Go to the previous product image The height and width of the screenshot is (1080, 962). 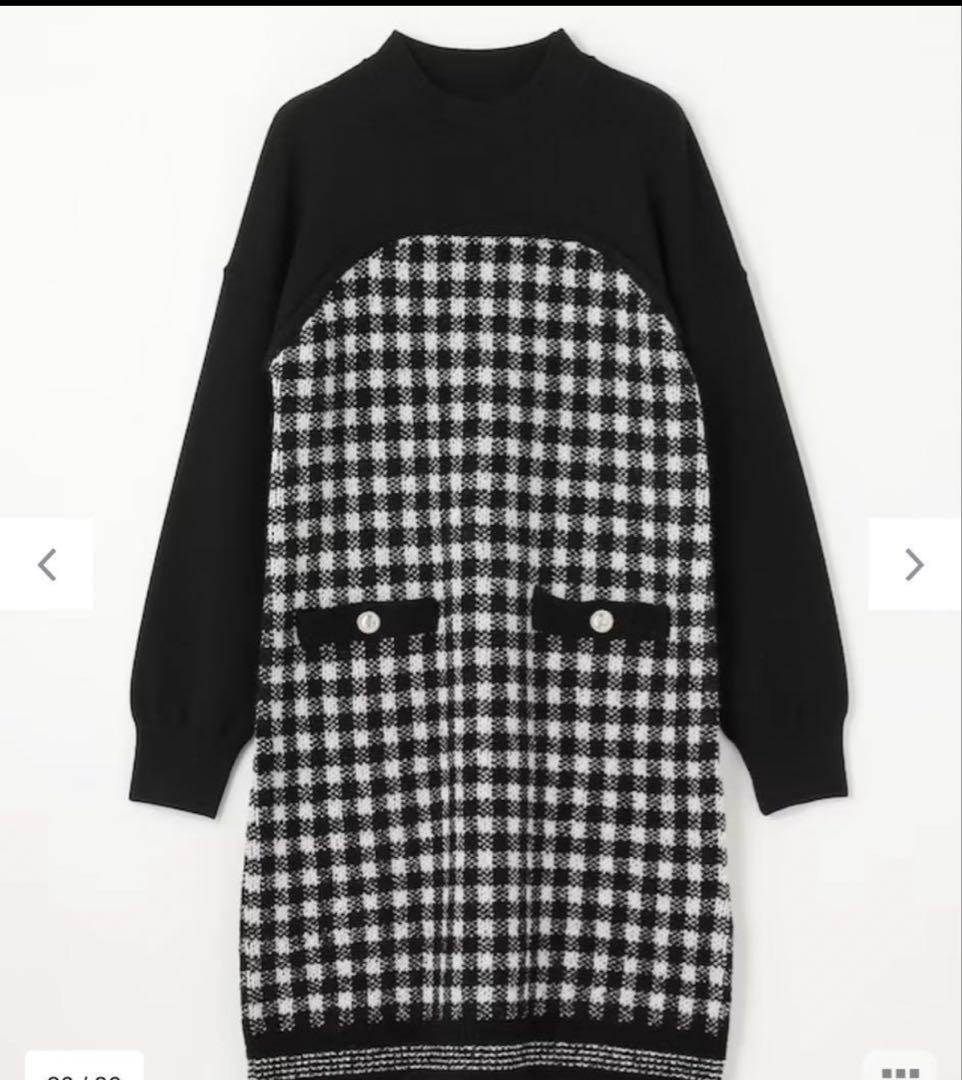(x=47, y=565)
